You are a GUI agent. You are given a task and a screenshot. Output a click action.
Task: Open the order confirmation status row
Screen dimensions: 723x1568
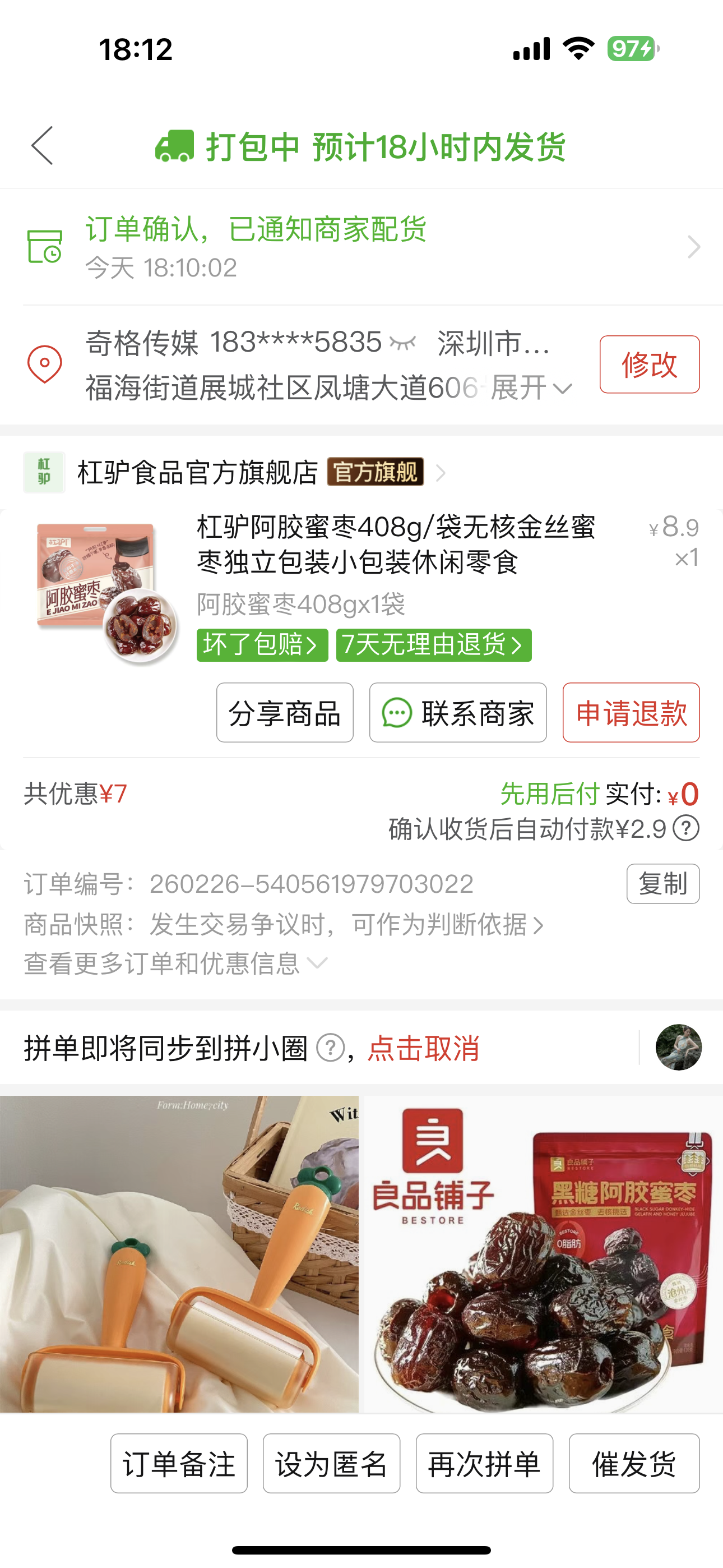click(x=361, y=247)
